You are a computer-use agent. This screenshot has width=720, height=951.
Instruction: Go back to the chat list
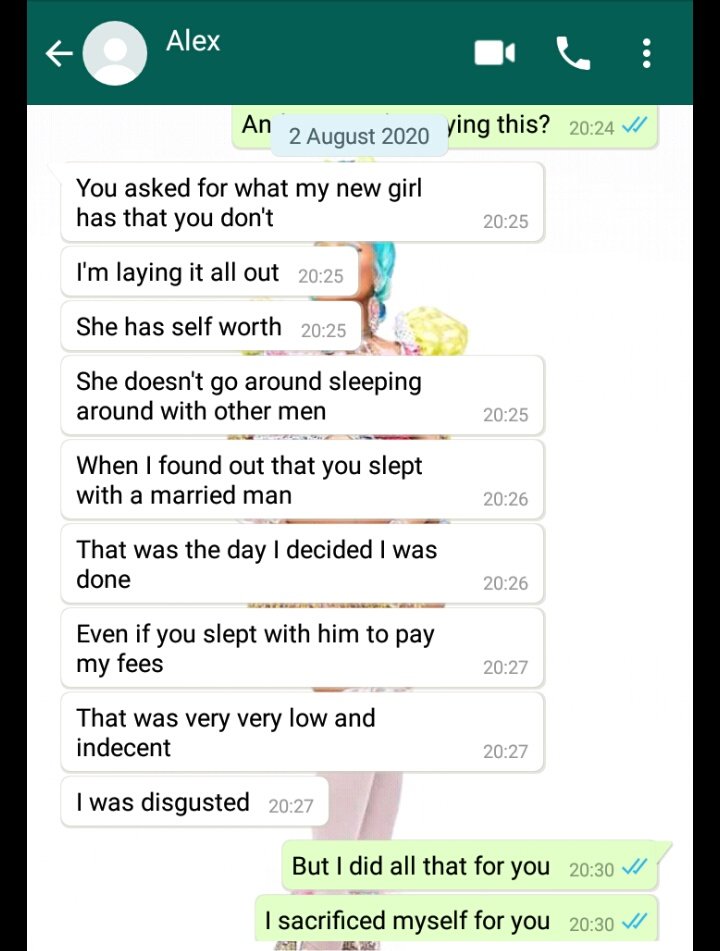tap(59, 54)
